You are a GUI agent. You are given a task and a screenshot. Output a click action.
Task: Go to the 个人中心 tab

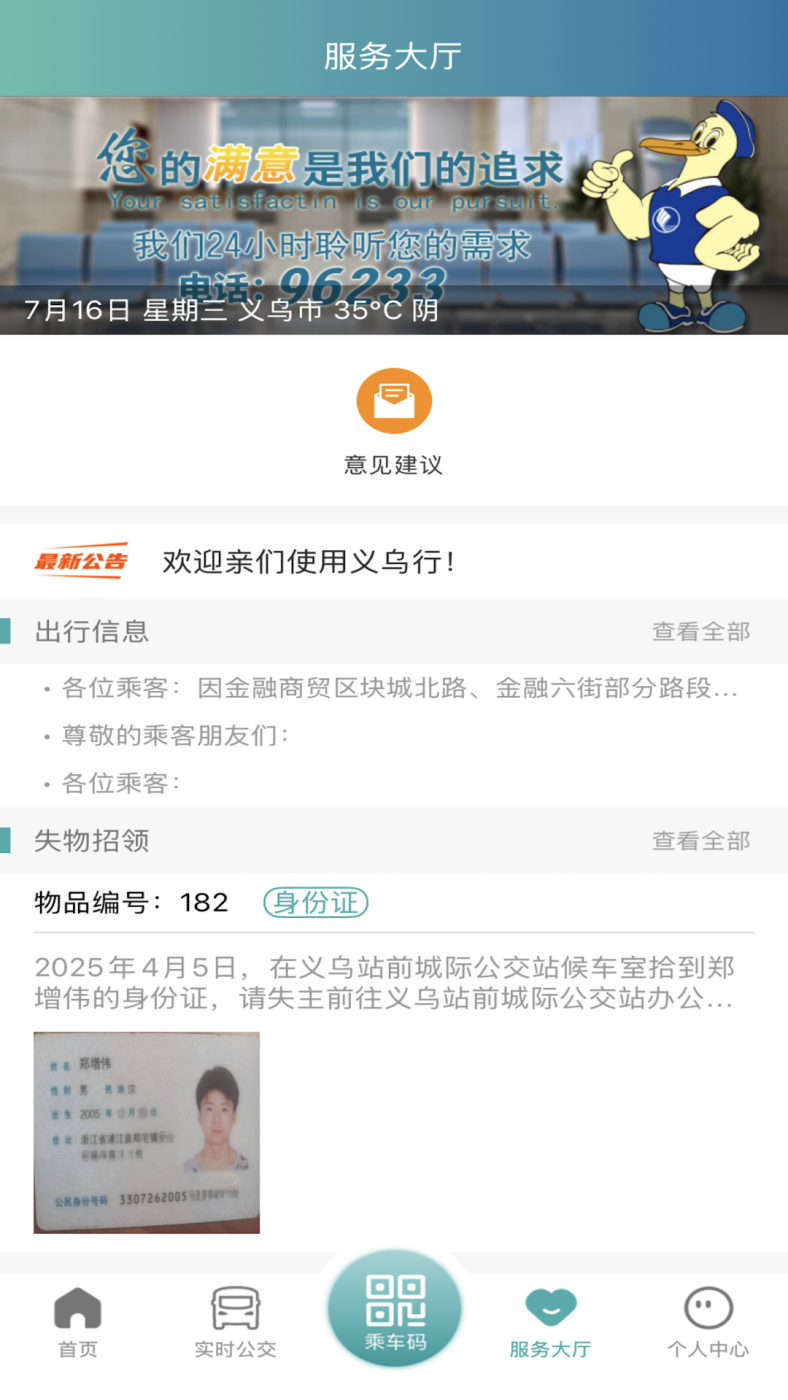click(x=708, y=1322)
